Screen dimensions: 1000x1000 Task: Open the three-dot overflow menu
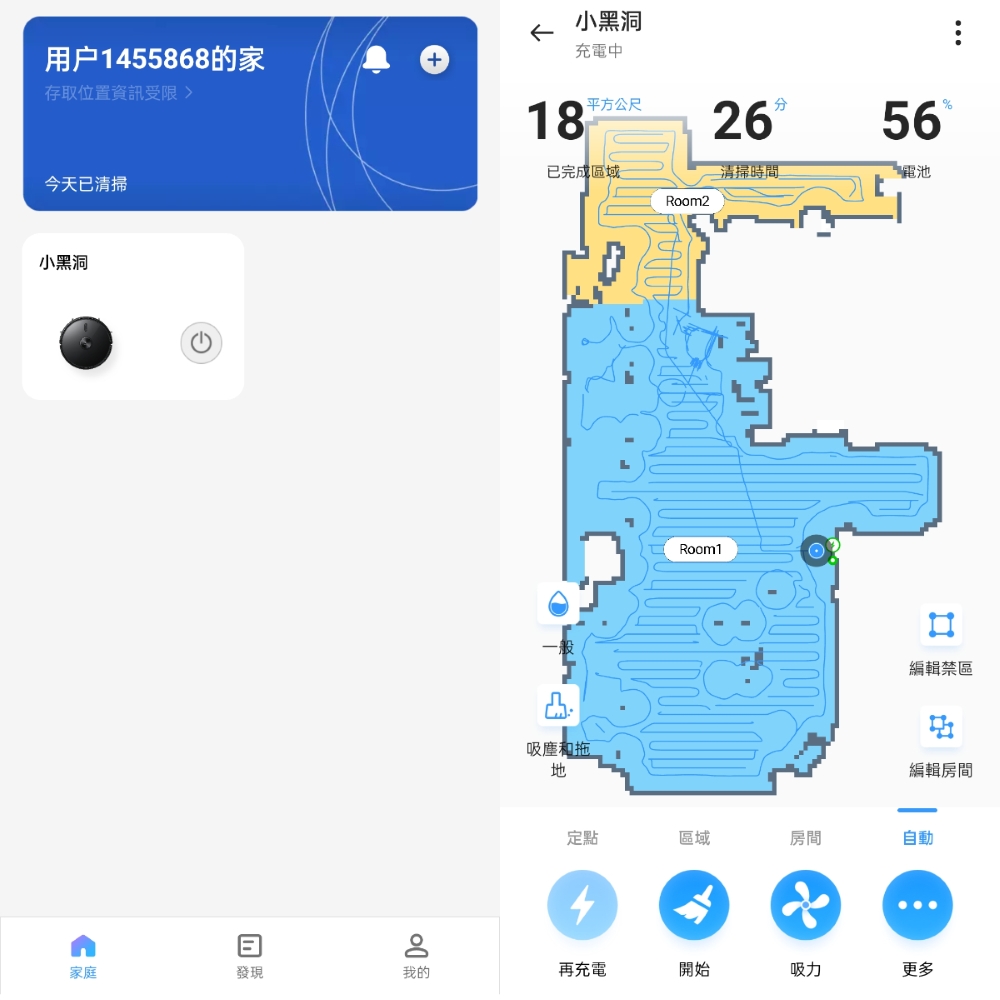pyautogui.click(x=957, y=33)
